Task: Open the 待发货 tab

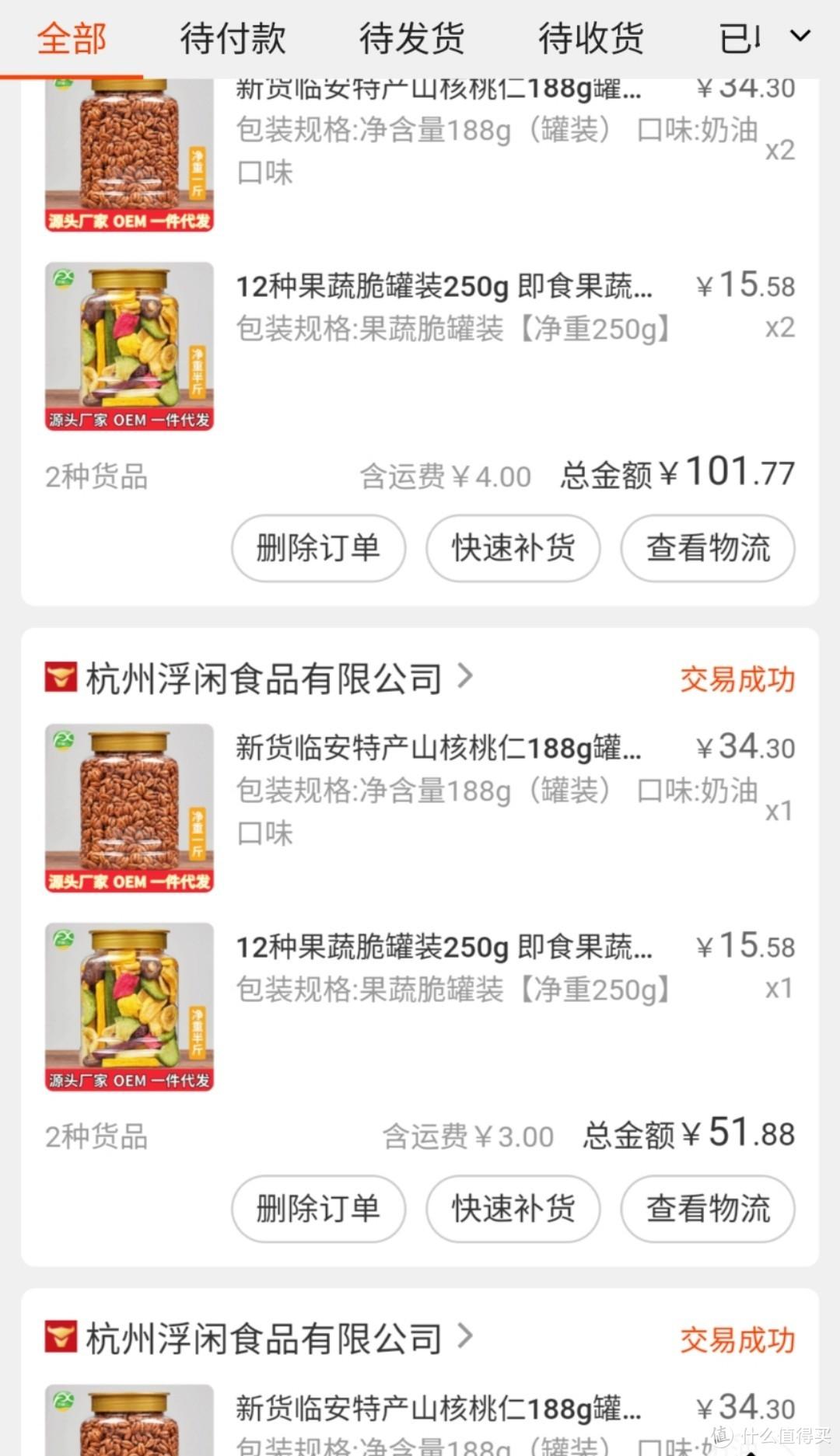Action: tap(410, 37)
